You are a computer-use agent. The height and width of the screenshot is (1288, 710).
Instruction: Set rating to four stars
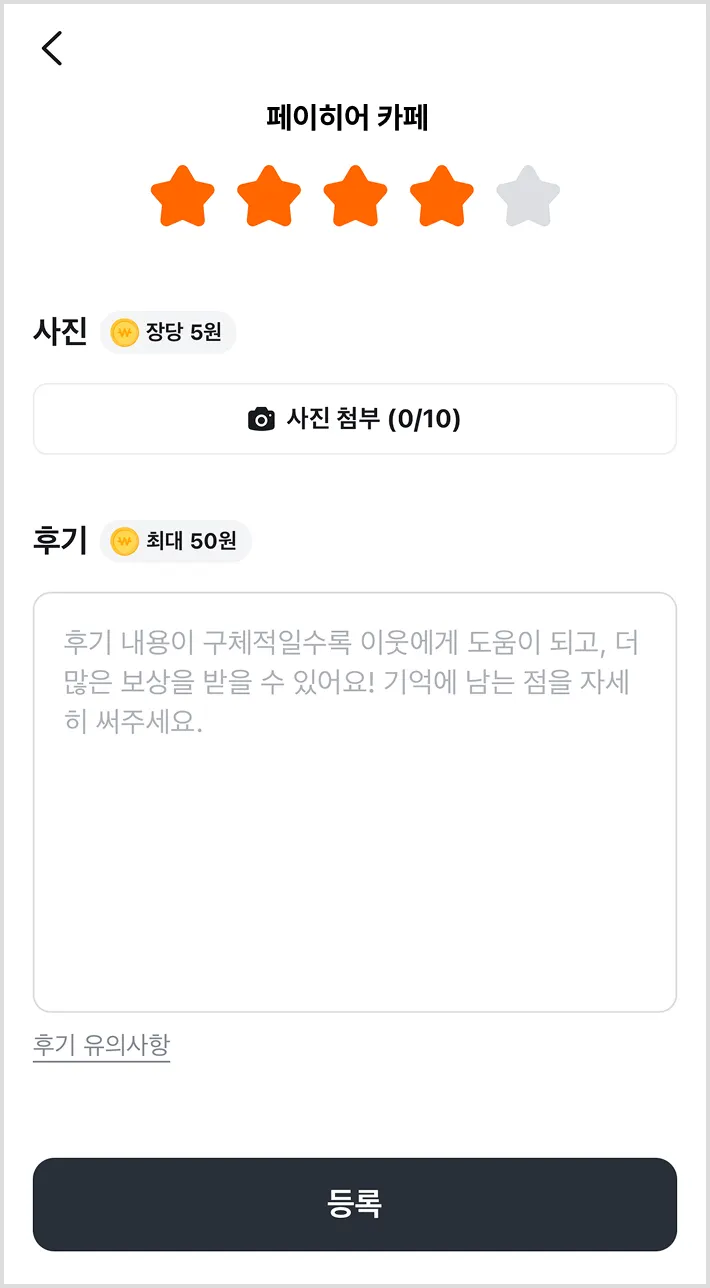[x=441, y=197]
